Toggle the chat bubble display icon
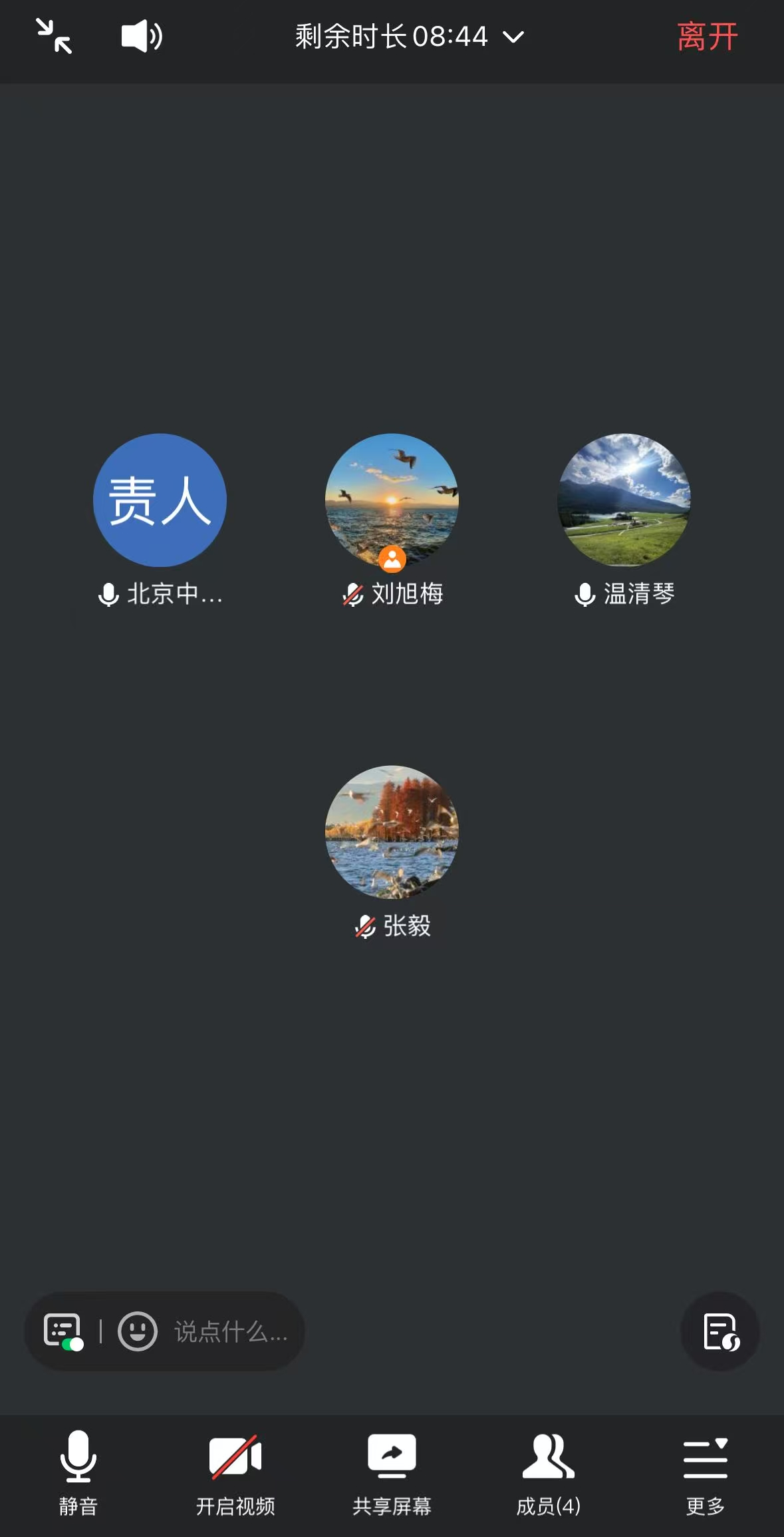Viewport: 784px width, 1537px height. coord(63,1331)
